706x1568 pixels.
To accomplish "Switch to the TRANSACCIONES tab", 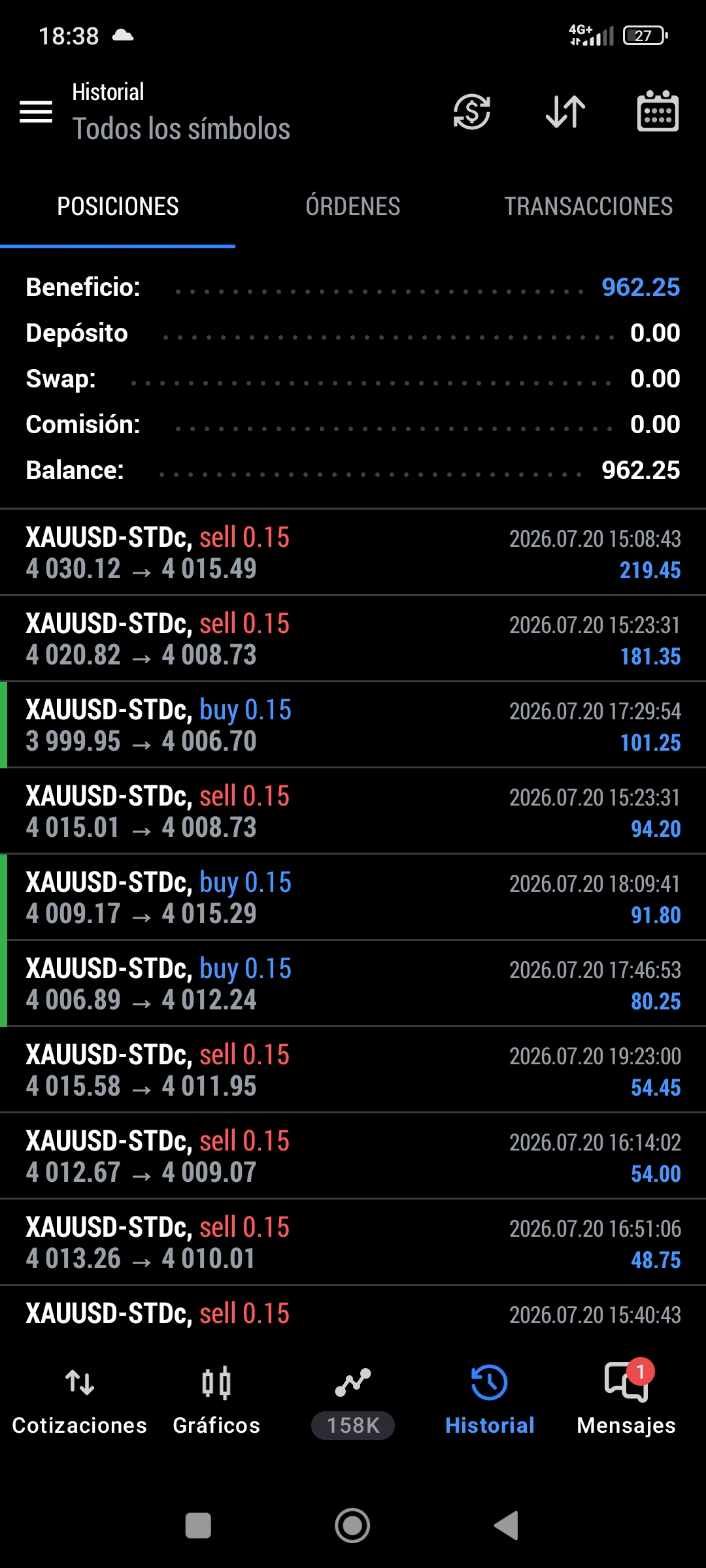I will (x=588, y=206).
